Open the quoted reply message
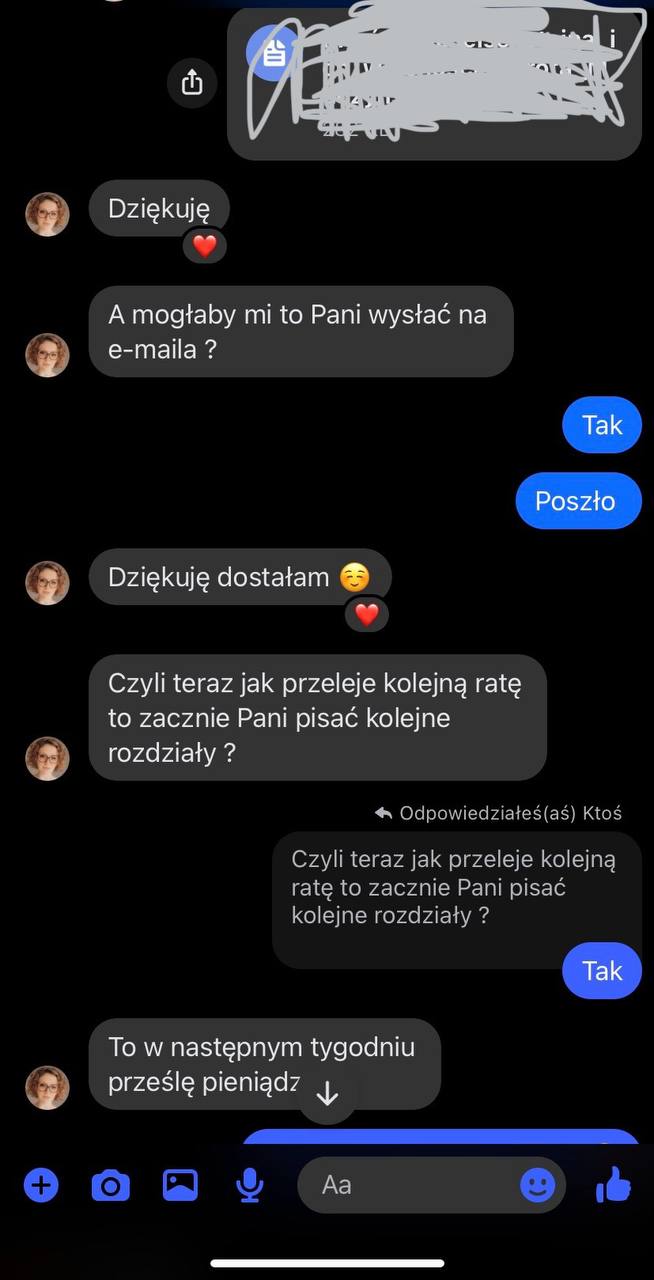654x1280 pixels. (x=455, y=888)
